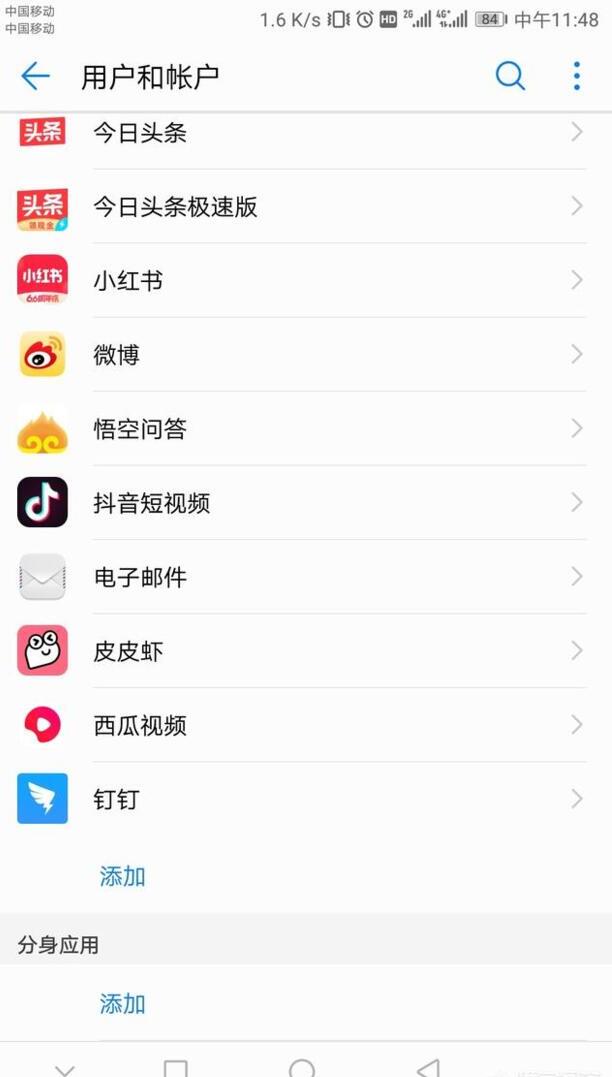Image resolution: width=612 pixels, height=1077 pixels.
Task: Open 微博 account settings
Action: [x=300, y=355]
